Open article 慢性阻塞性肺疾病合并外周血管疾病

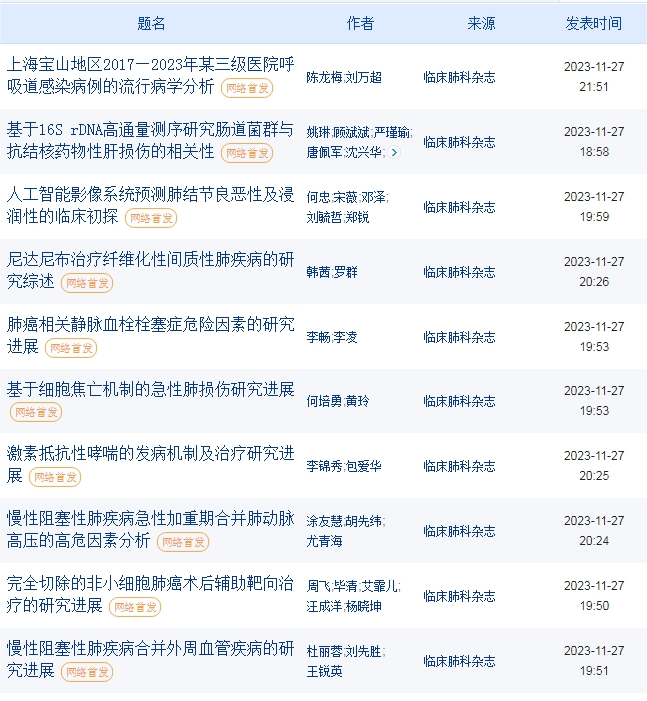tap(150, 650)
